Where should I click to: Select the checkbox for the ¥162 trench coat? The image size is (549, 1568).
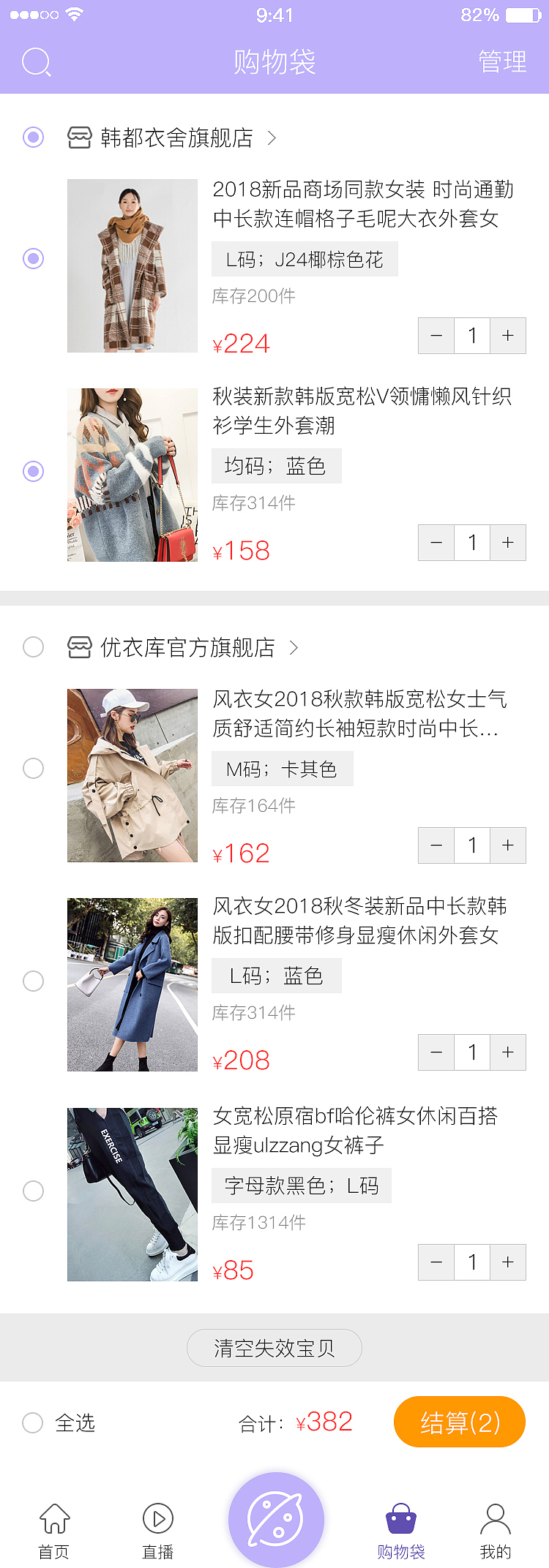point(33,769)
